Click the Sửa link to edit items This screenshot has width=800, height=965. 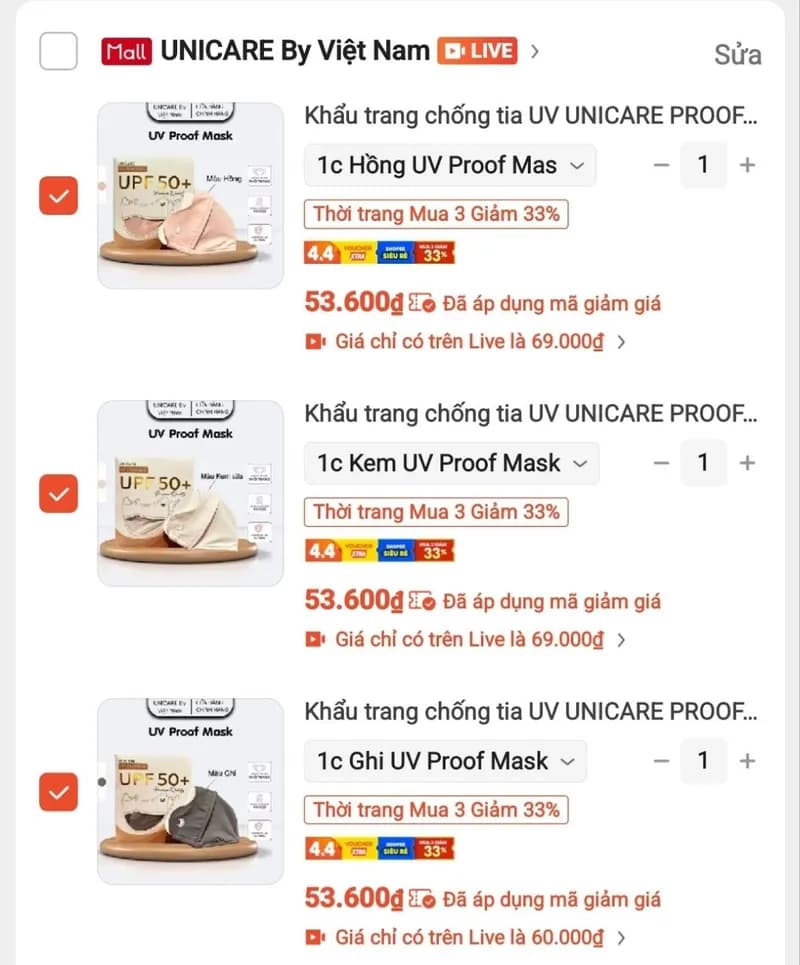pyautogui.click(x=737, y=55)
